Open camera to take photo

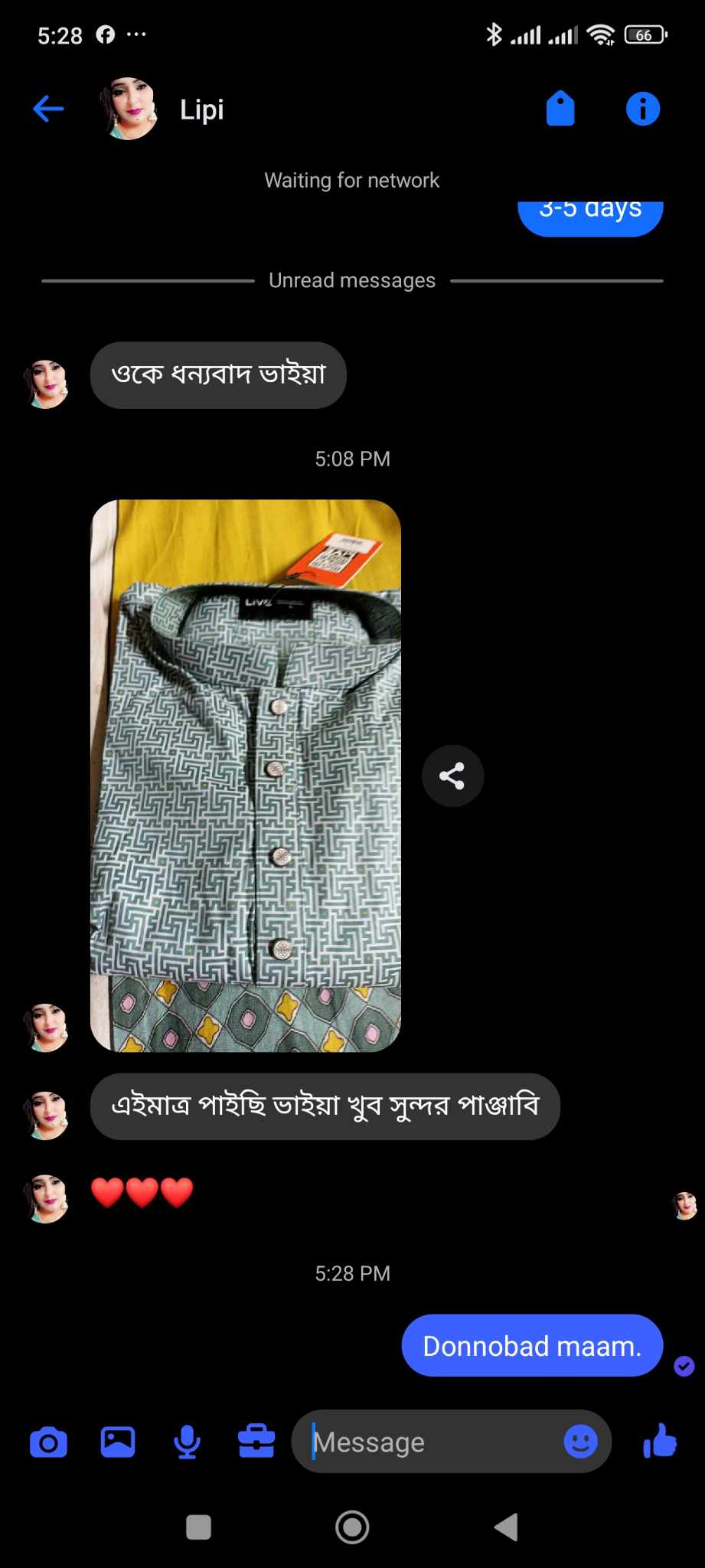[48, 1442]
